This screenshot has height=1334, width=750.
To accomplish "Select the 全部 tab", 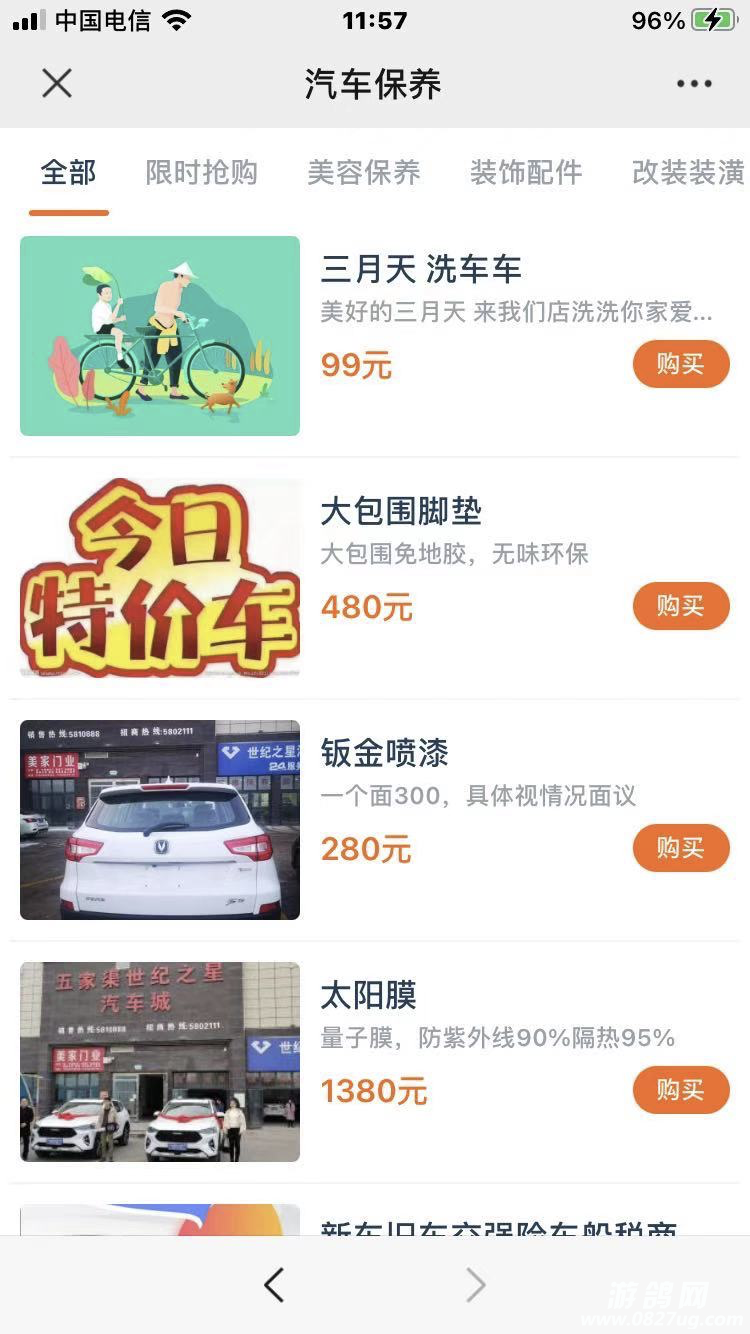I will point(68,173).
